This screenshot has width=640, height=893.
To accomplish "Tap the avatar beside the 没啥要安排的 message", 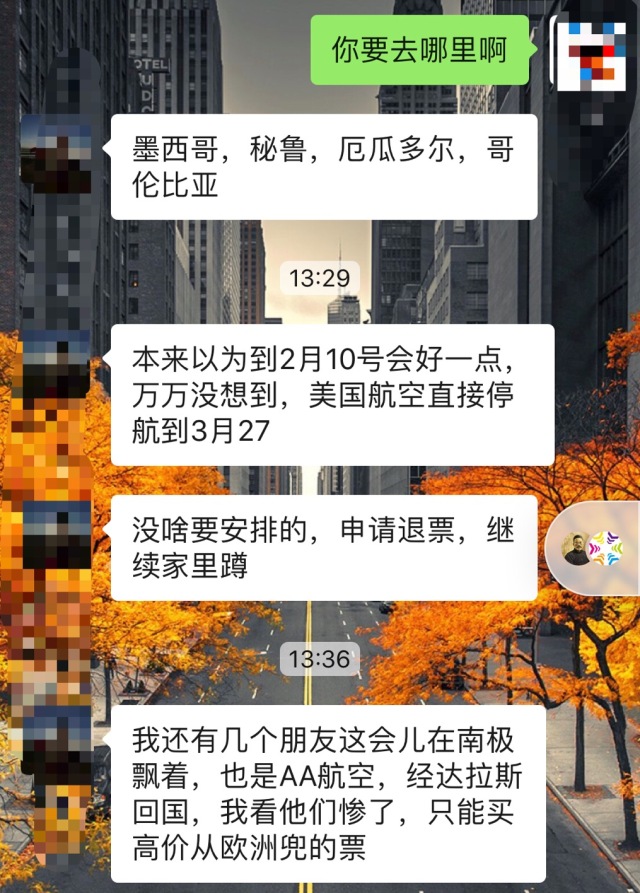I will point(56,535).
